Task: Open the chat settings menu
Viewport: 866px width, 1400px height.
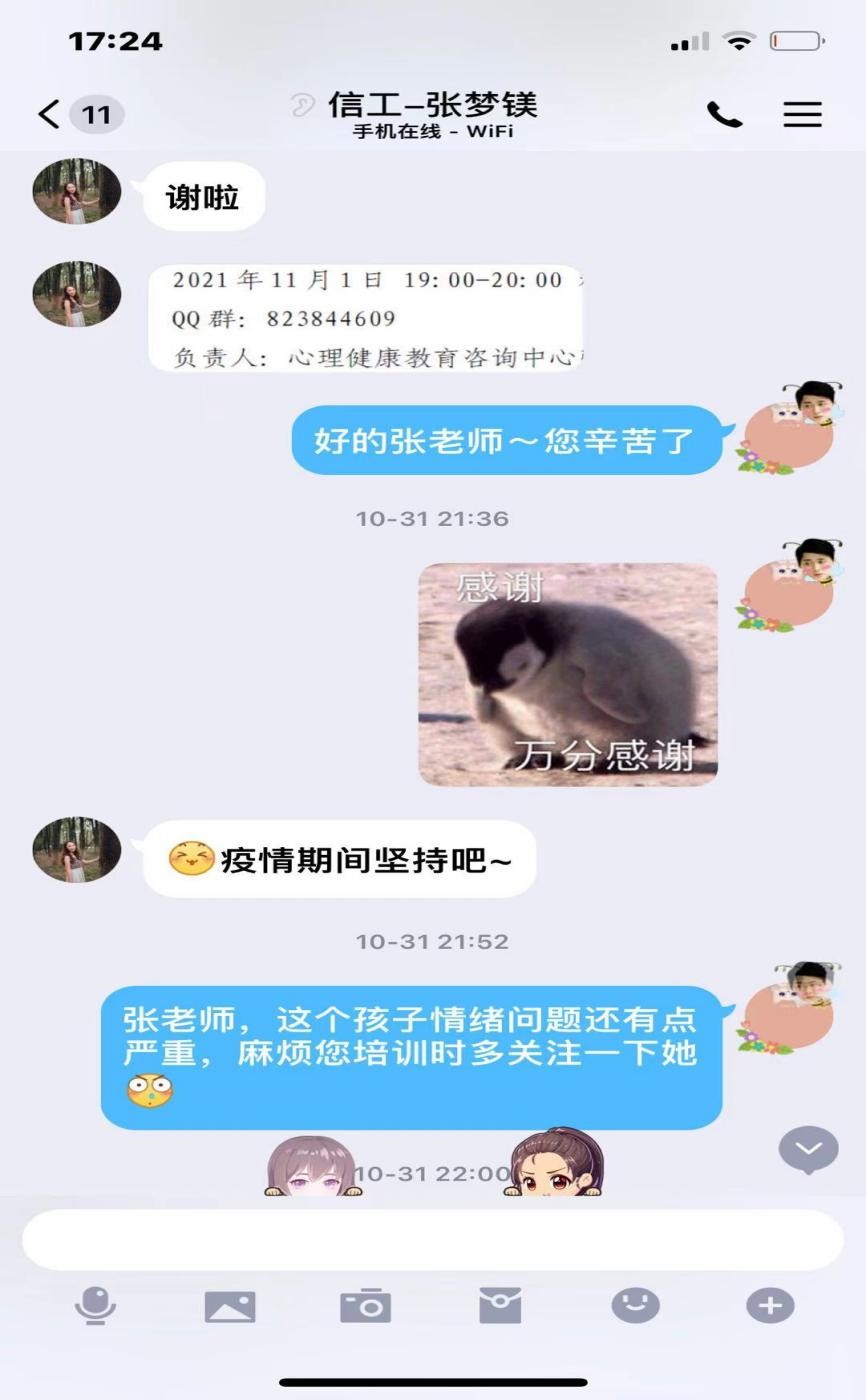Action: 802,114
